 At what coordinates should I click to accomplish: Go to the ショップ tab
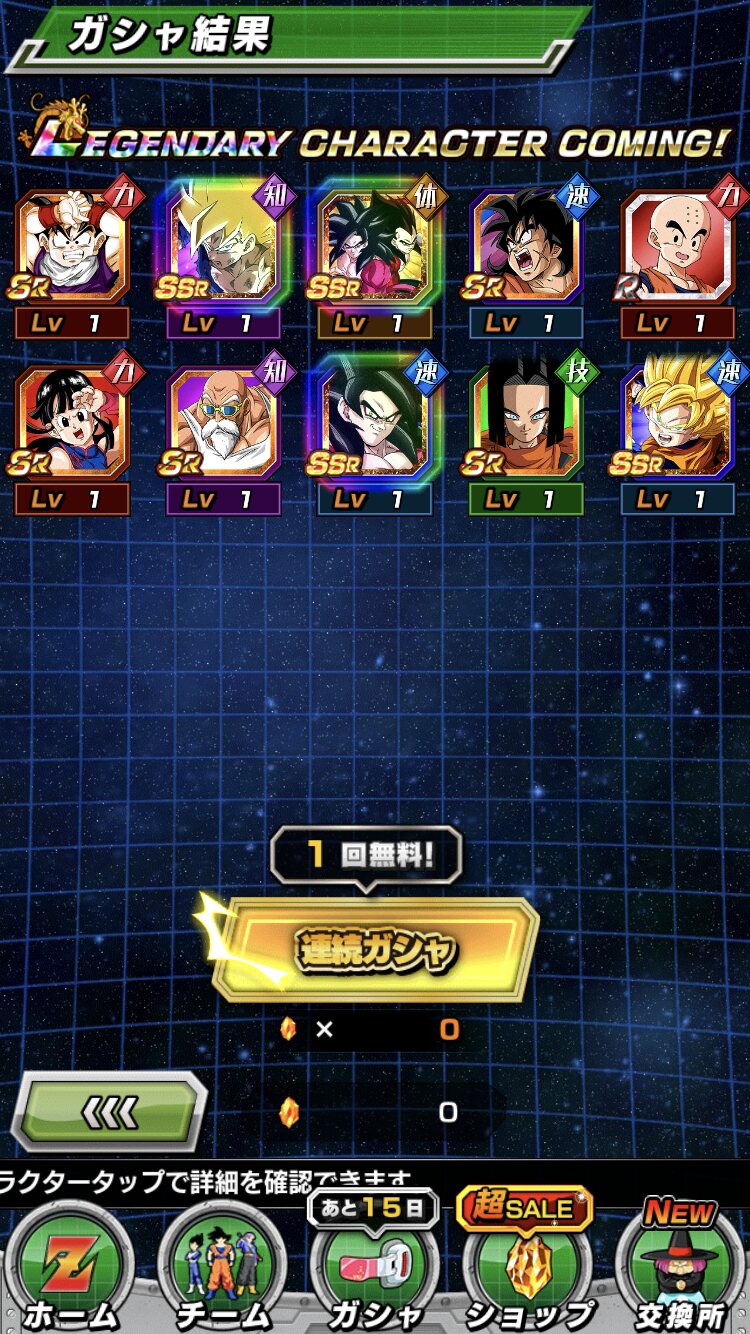point(527,1265)
